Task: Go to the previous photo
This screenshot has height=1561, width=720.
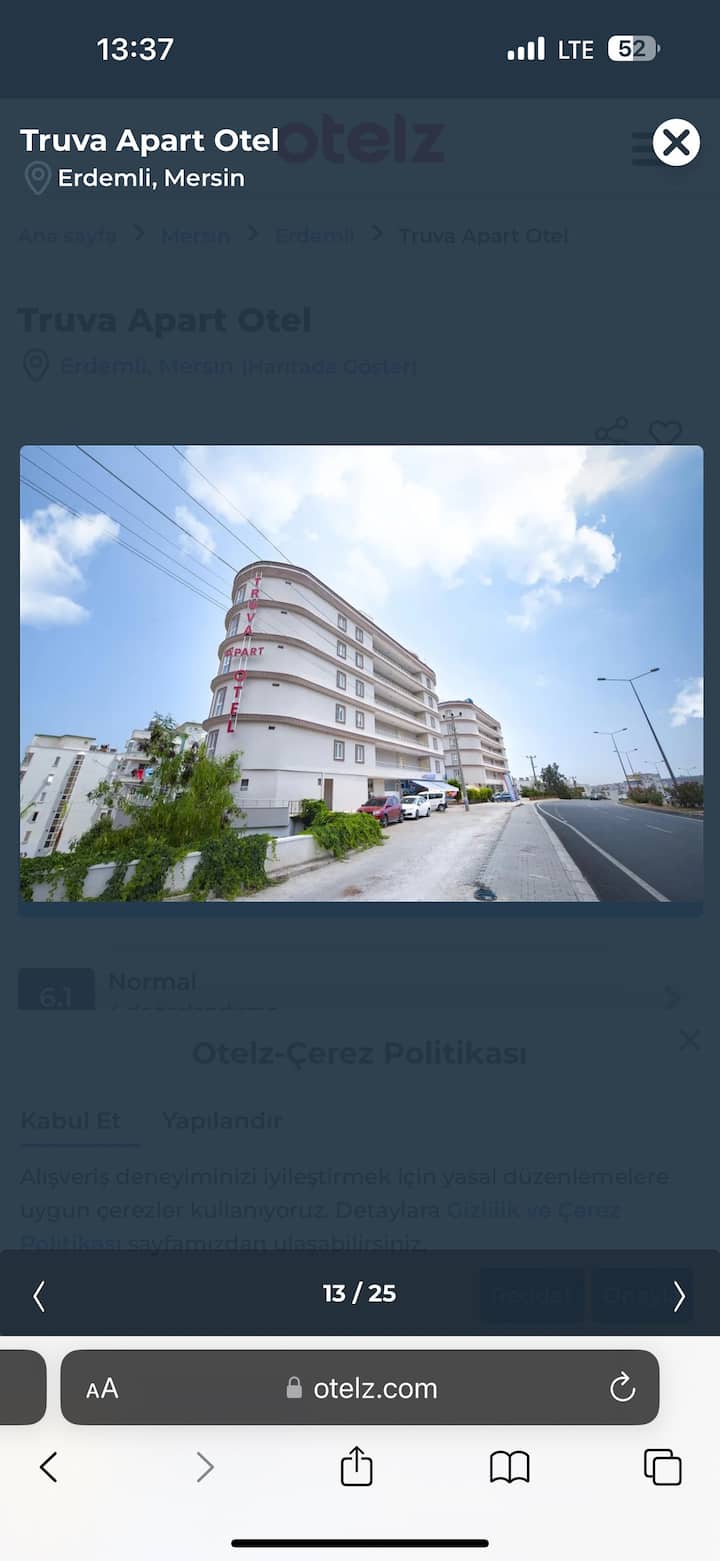Action: 39,1296
